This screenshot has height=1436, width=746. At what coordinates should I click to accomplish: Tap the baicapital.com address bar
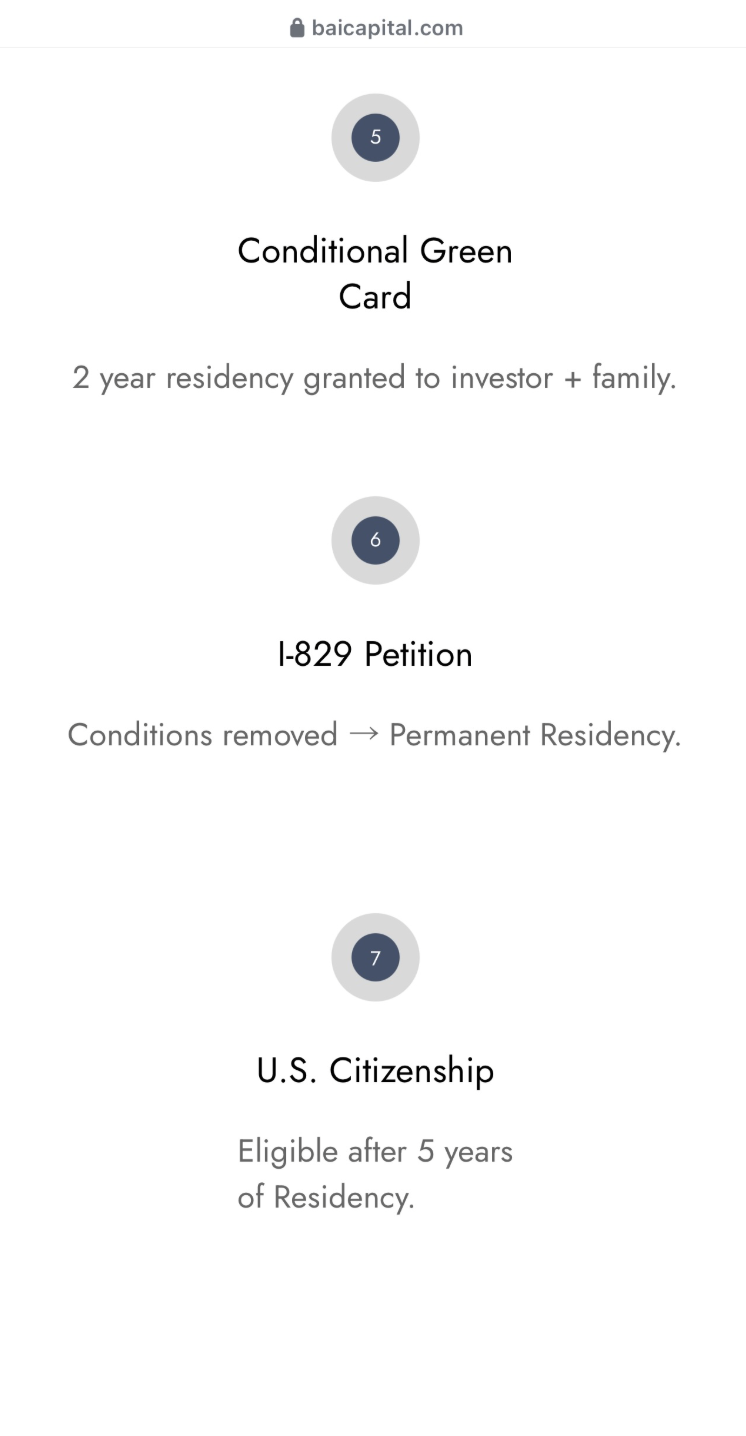click(376, 28)
